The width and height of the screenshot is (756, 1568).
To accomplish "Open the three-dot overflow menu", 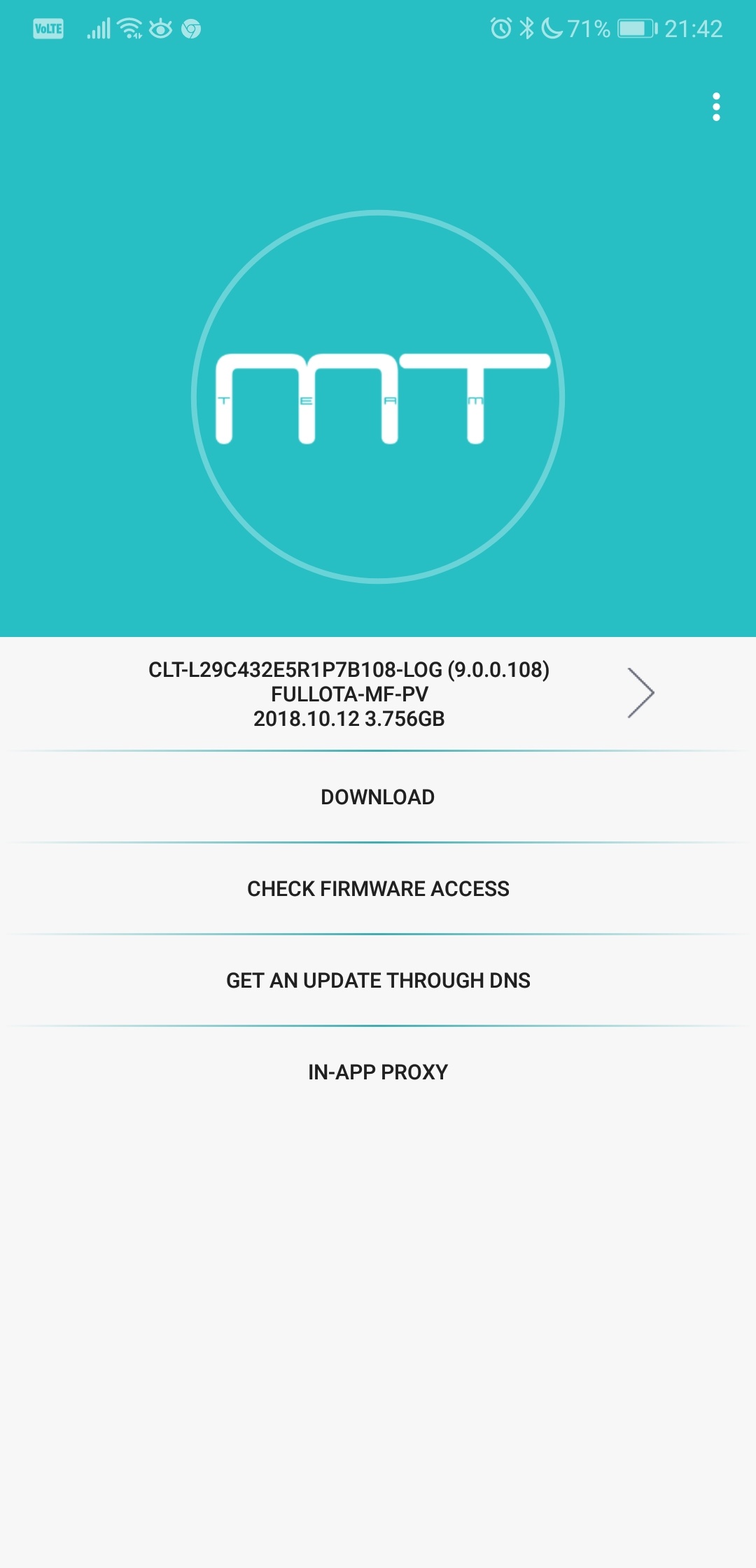I will point(715,106).
